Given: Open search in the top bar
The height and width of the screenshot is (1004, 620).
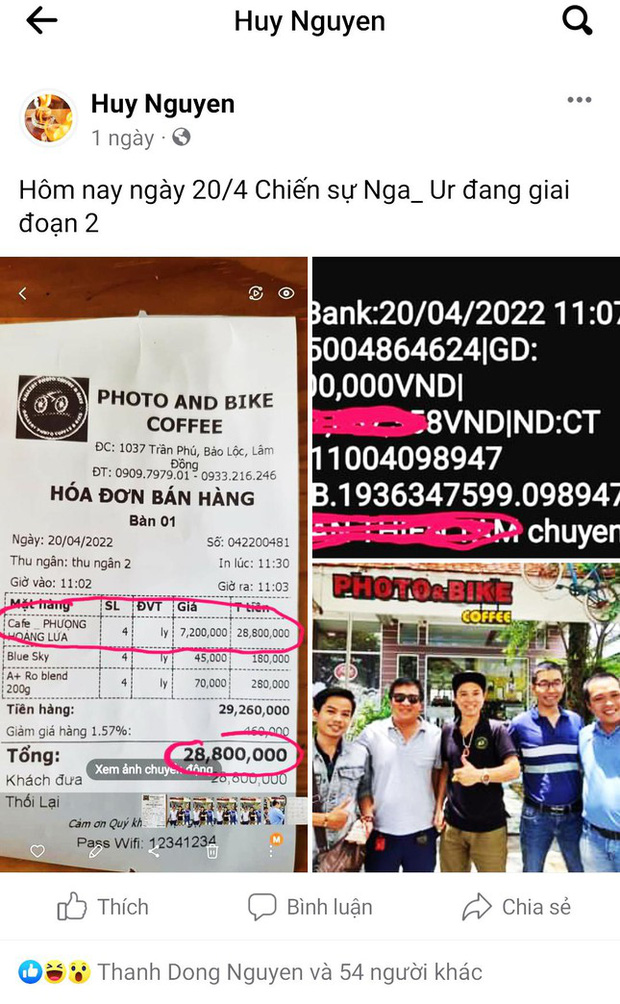Looking at the screenshot, I should click(578, 21).
